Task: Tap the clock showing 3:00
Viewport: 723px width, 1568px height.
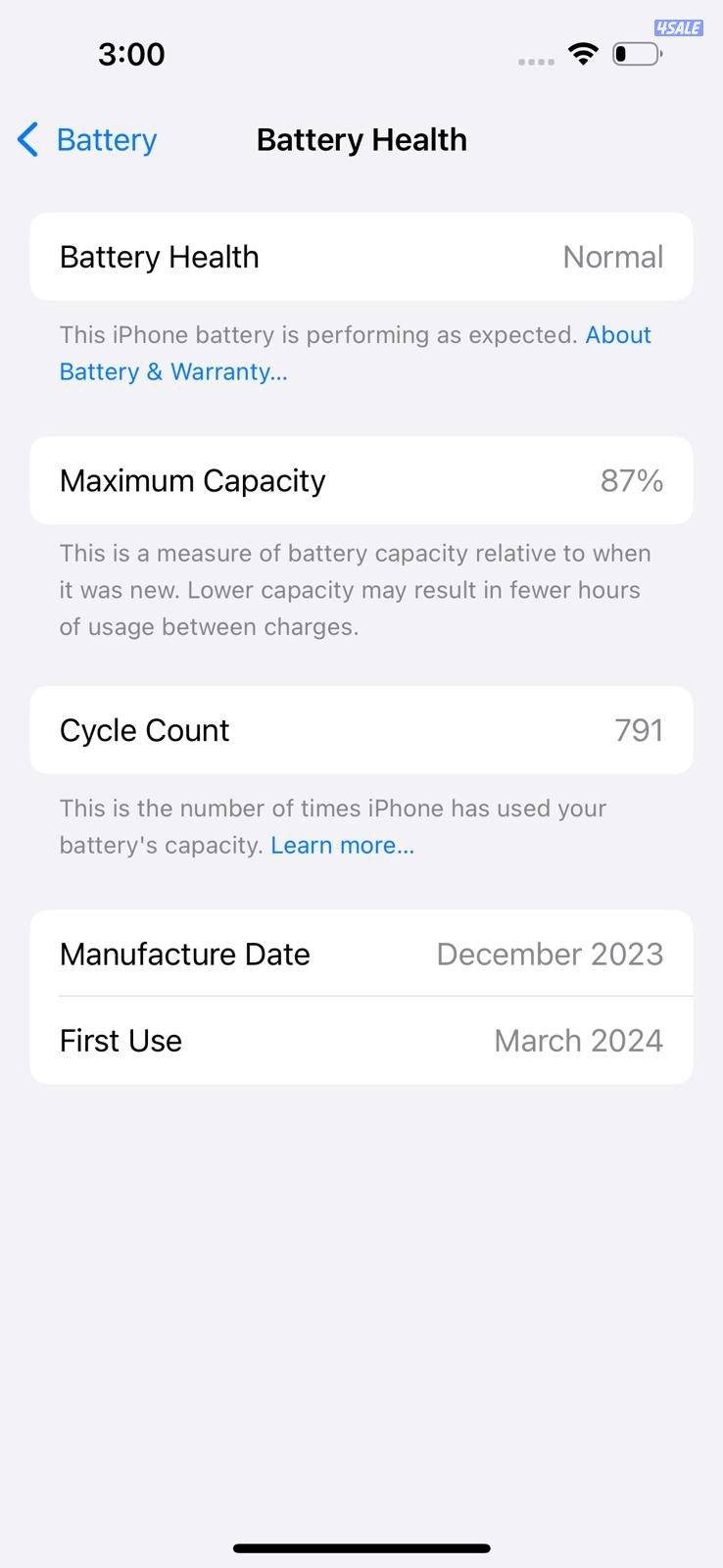Action: [131, 54]
